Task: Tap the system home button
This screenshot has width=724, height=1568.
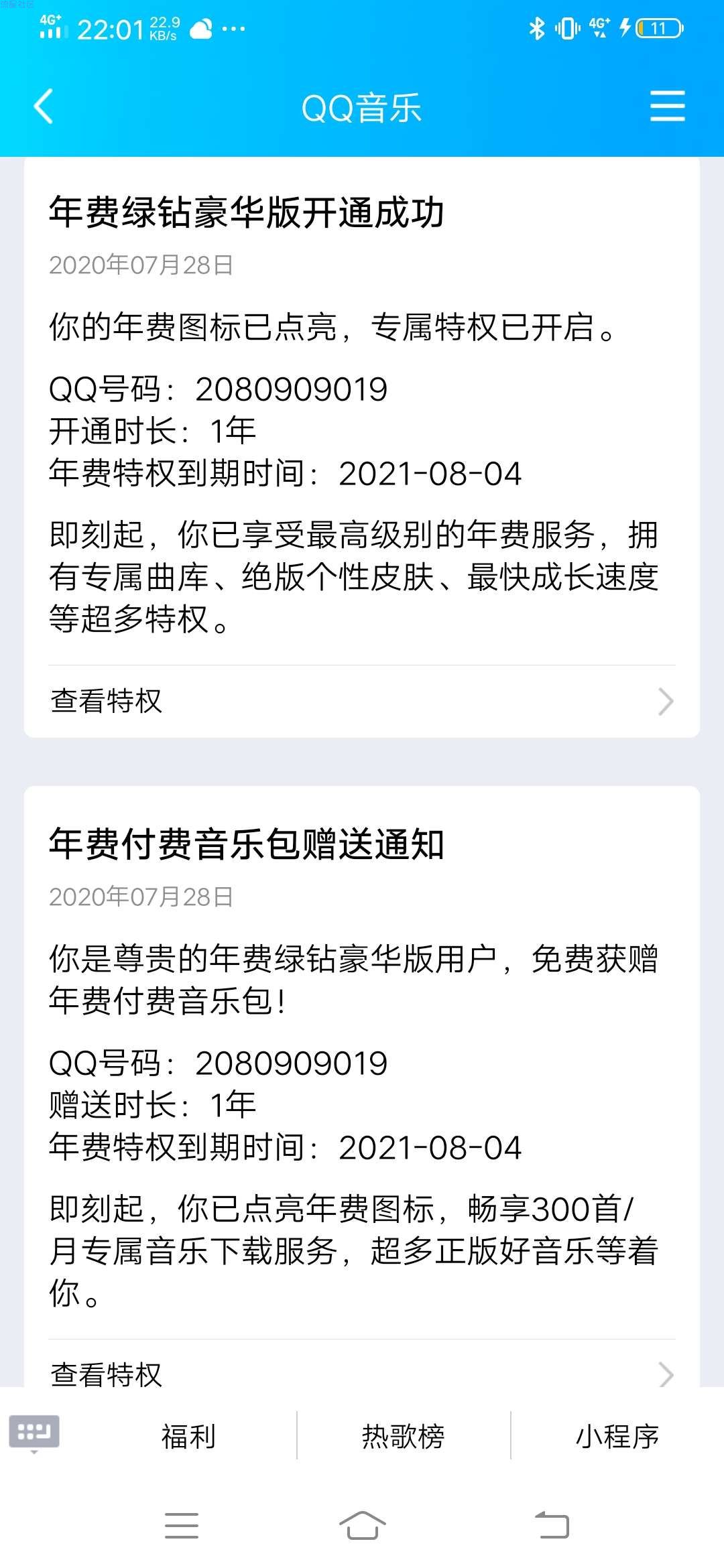Action: coord(362,1526)
